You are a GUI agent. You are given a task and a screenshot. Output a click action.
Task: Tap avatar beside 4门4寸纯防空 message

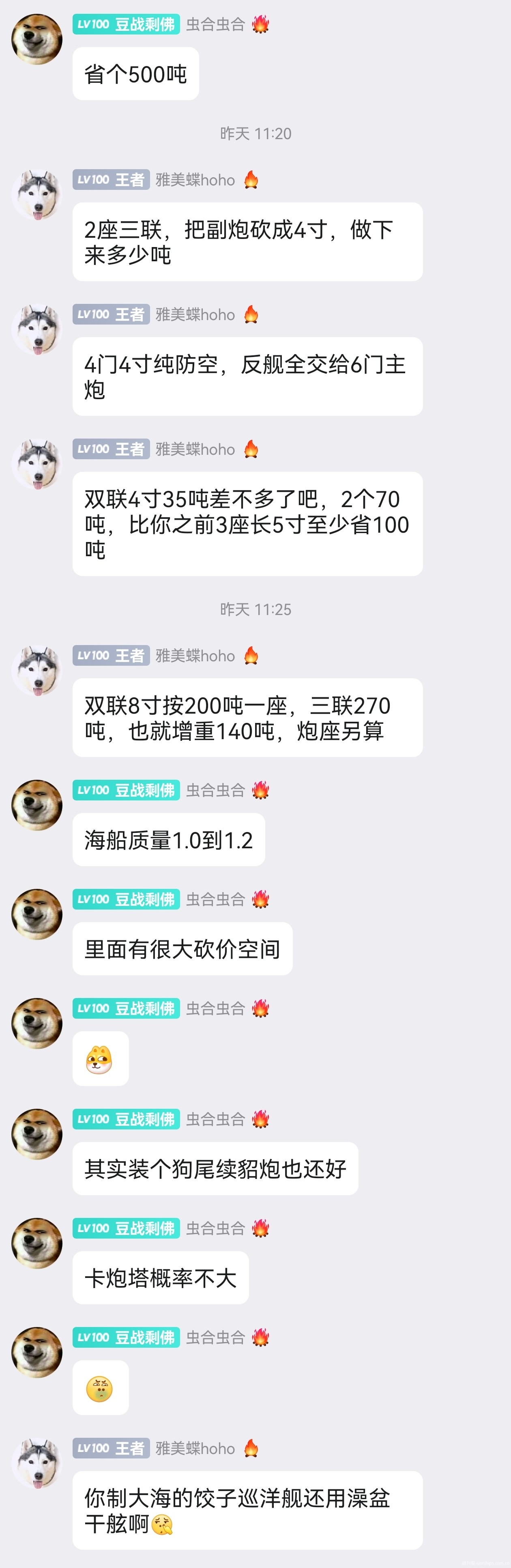coord(37,329)
